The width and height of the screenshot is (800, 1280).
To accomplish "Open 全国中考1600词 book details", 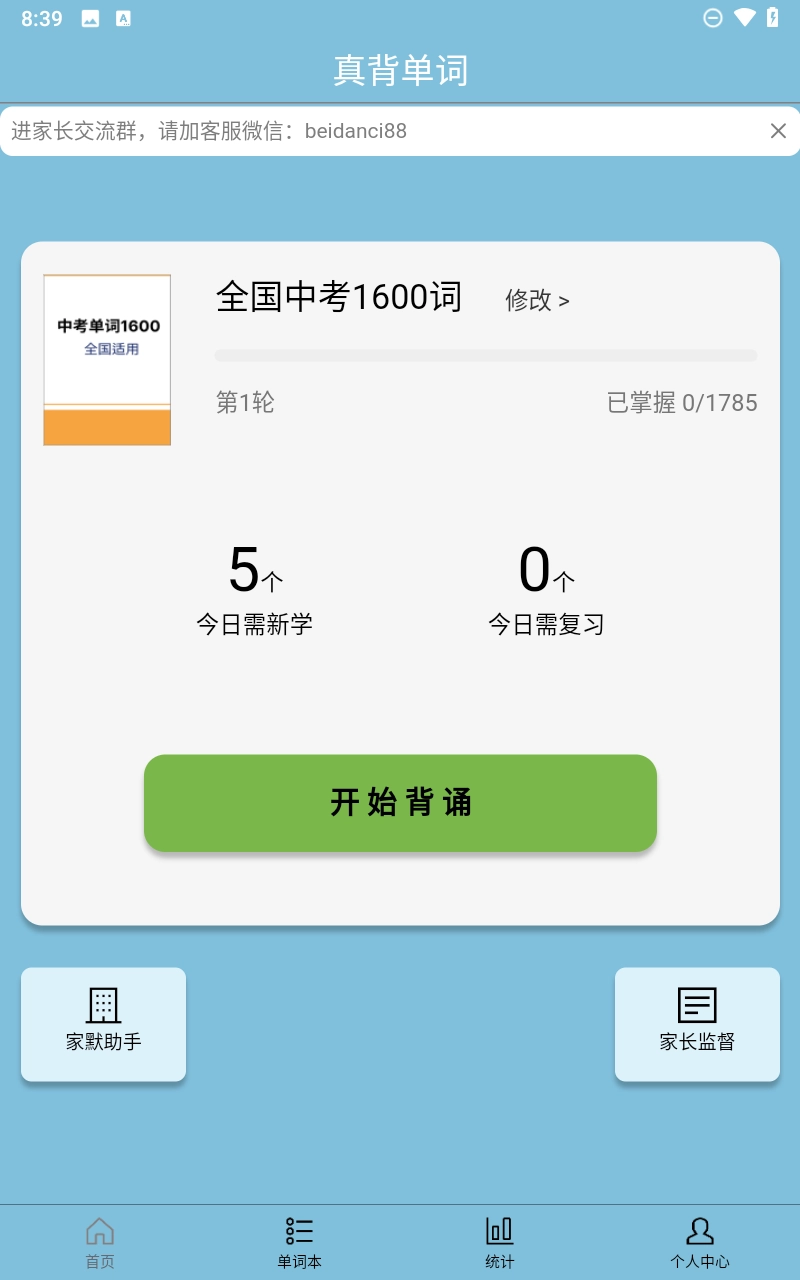I will click(338, 296).
